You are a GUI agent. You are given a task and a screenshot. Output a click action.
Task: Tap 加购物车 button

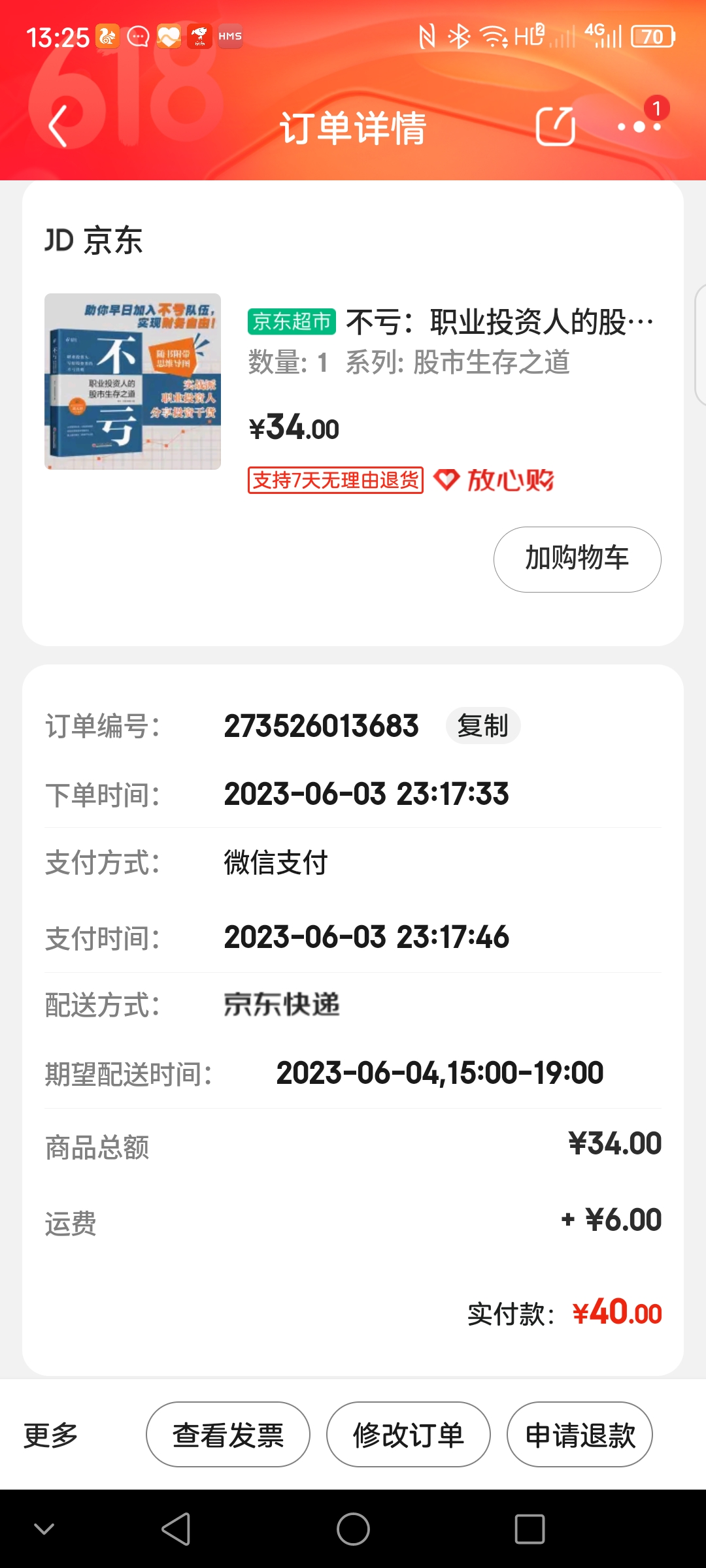(x=577, y=559)
